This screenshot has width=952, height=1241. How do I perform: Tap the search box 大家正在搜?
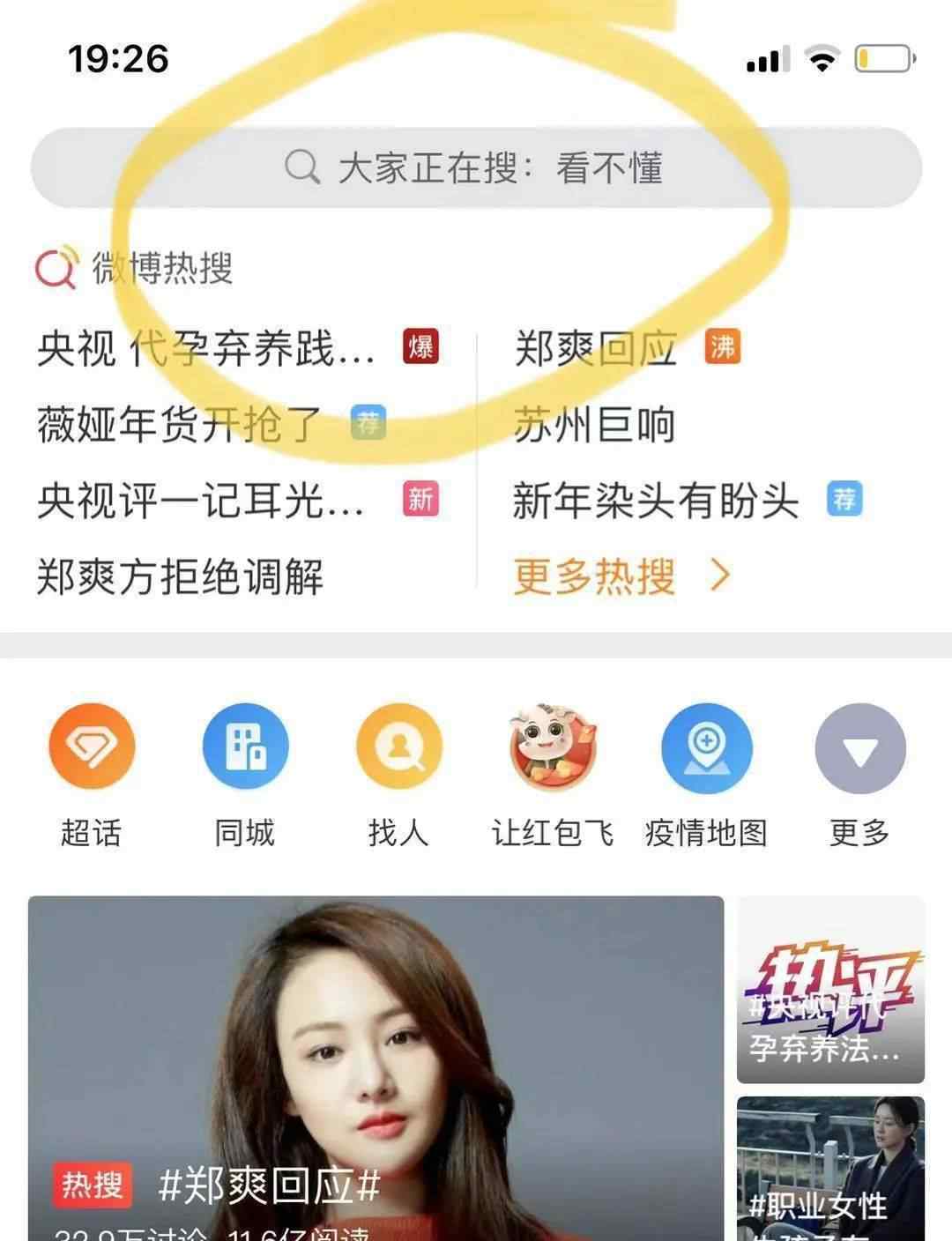[x=476, y=167]
